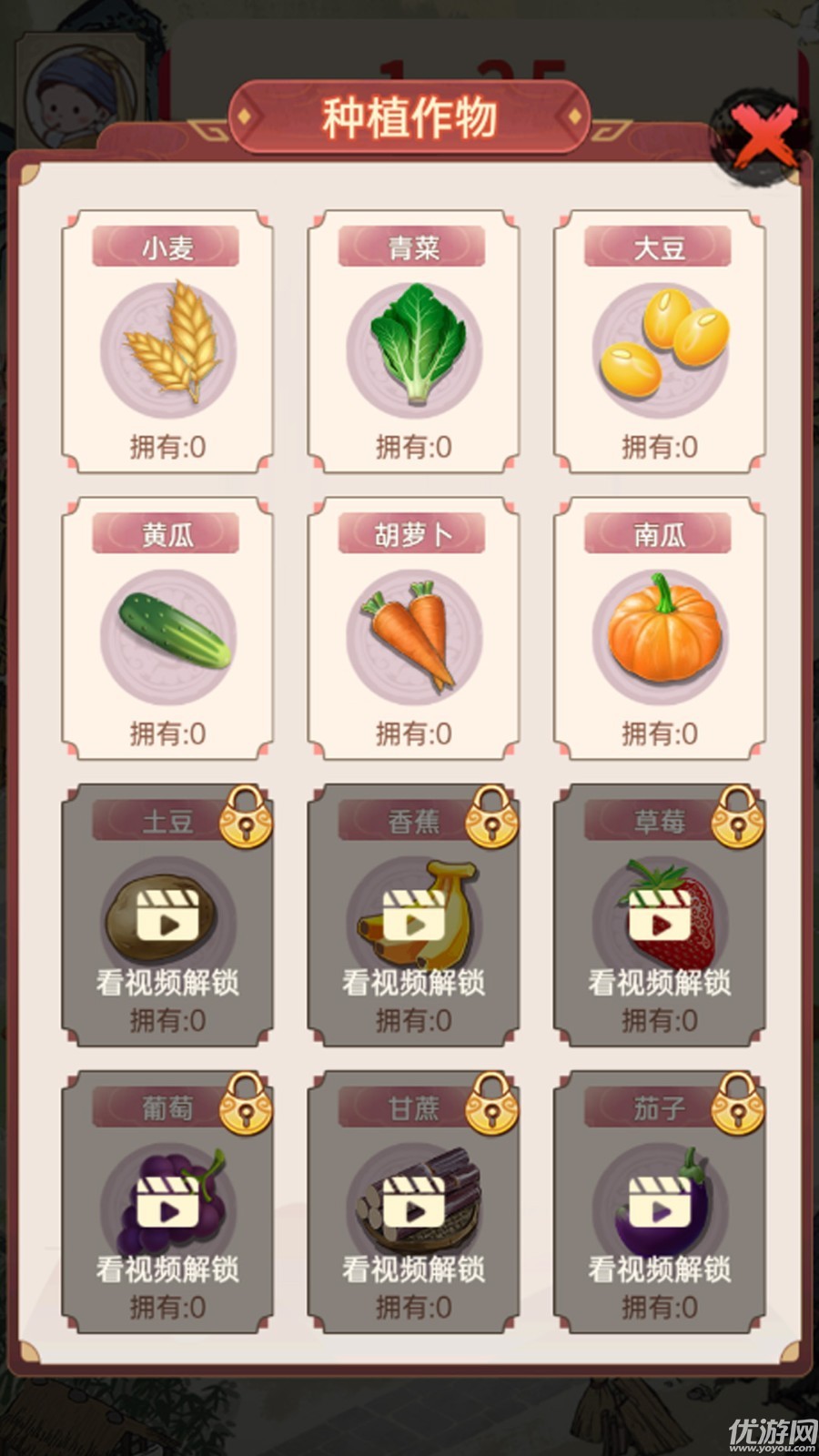Select the 黄瓜 cucumber crop

click(x=167, y=630)
